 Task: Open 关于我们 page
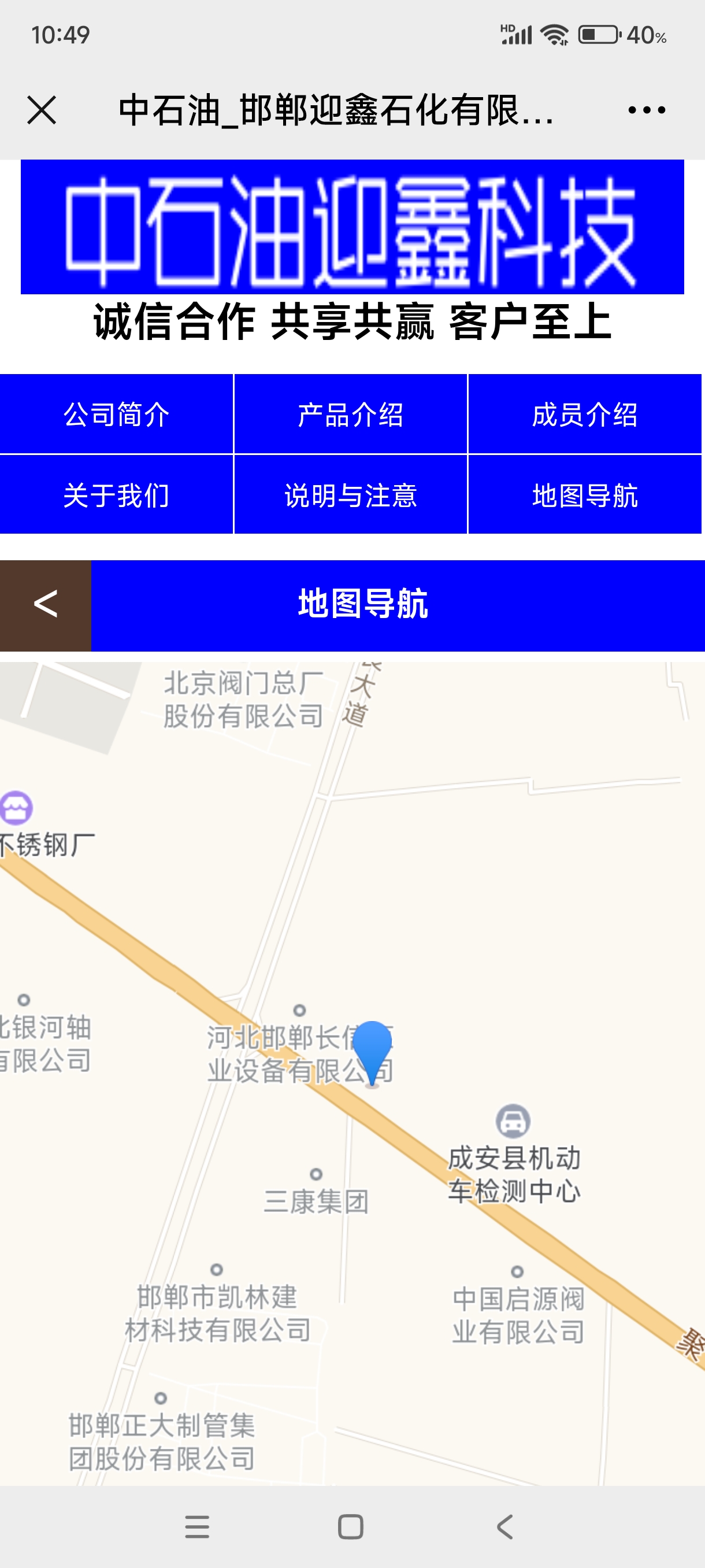[x=116, y=495]
